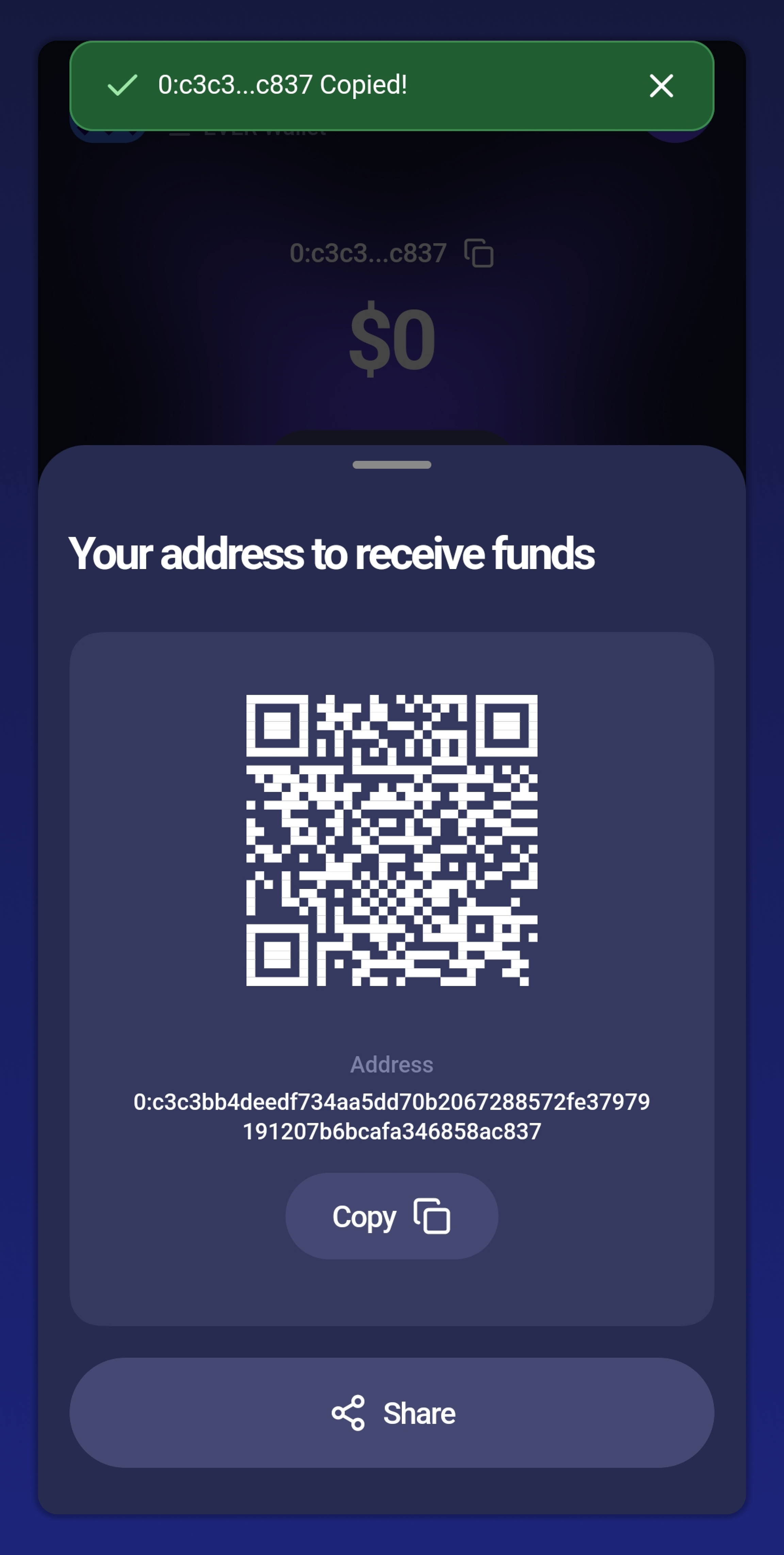Dismiss the Copied notification toast

pos(661,86)
